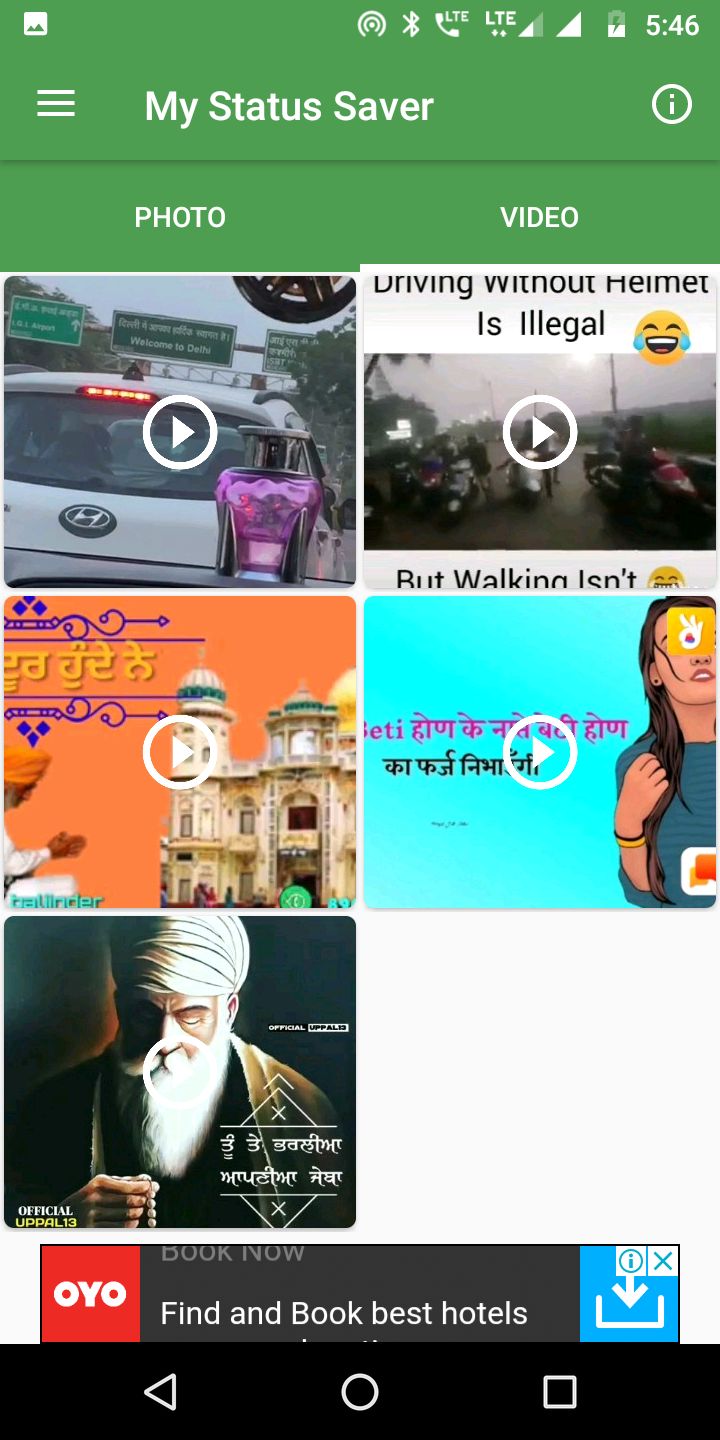Play the Driving Without Helmet video
The height and width of the screenshot is (1440, 720).
tap(540, 432)
